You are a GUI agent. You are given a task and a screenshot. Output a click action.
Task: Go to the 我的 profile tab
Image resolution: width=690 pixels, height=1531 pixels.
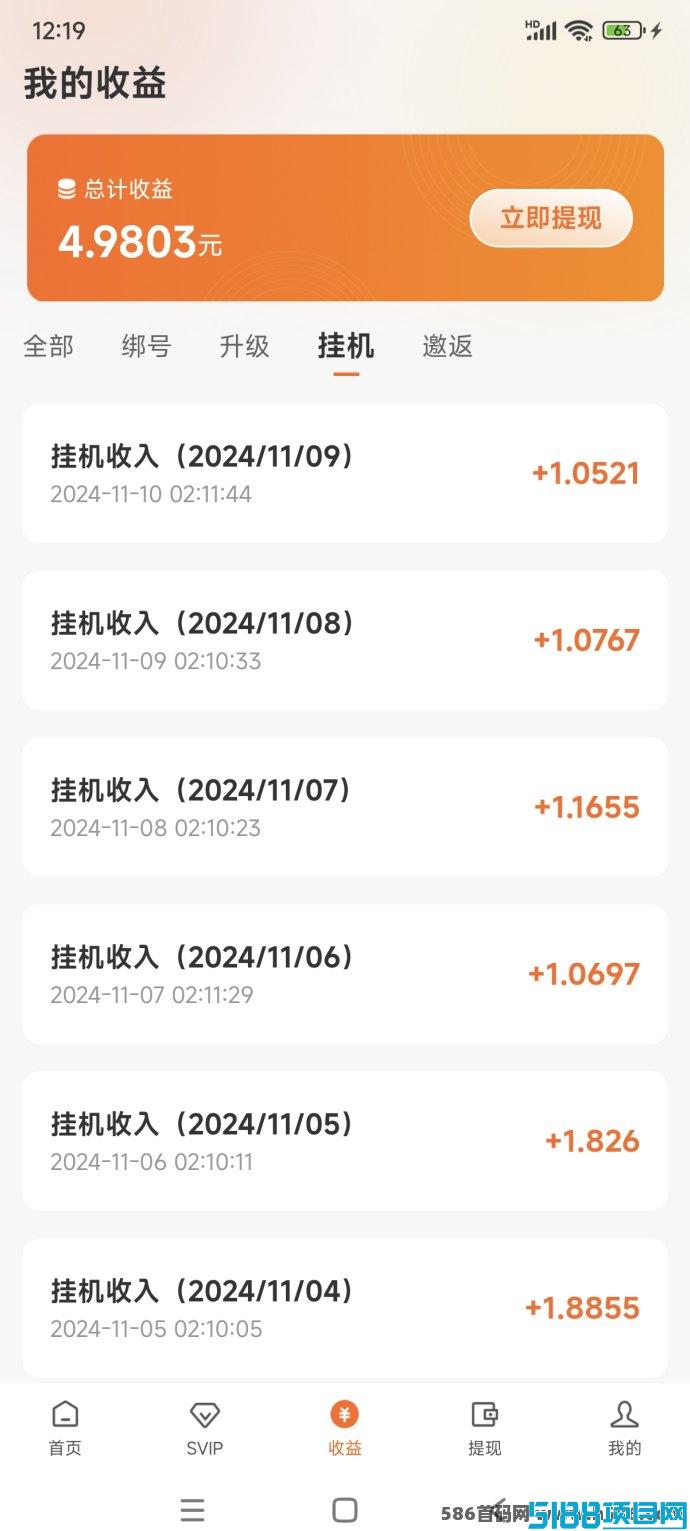coord(625,1428)
